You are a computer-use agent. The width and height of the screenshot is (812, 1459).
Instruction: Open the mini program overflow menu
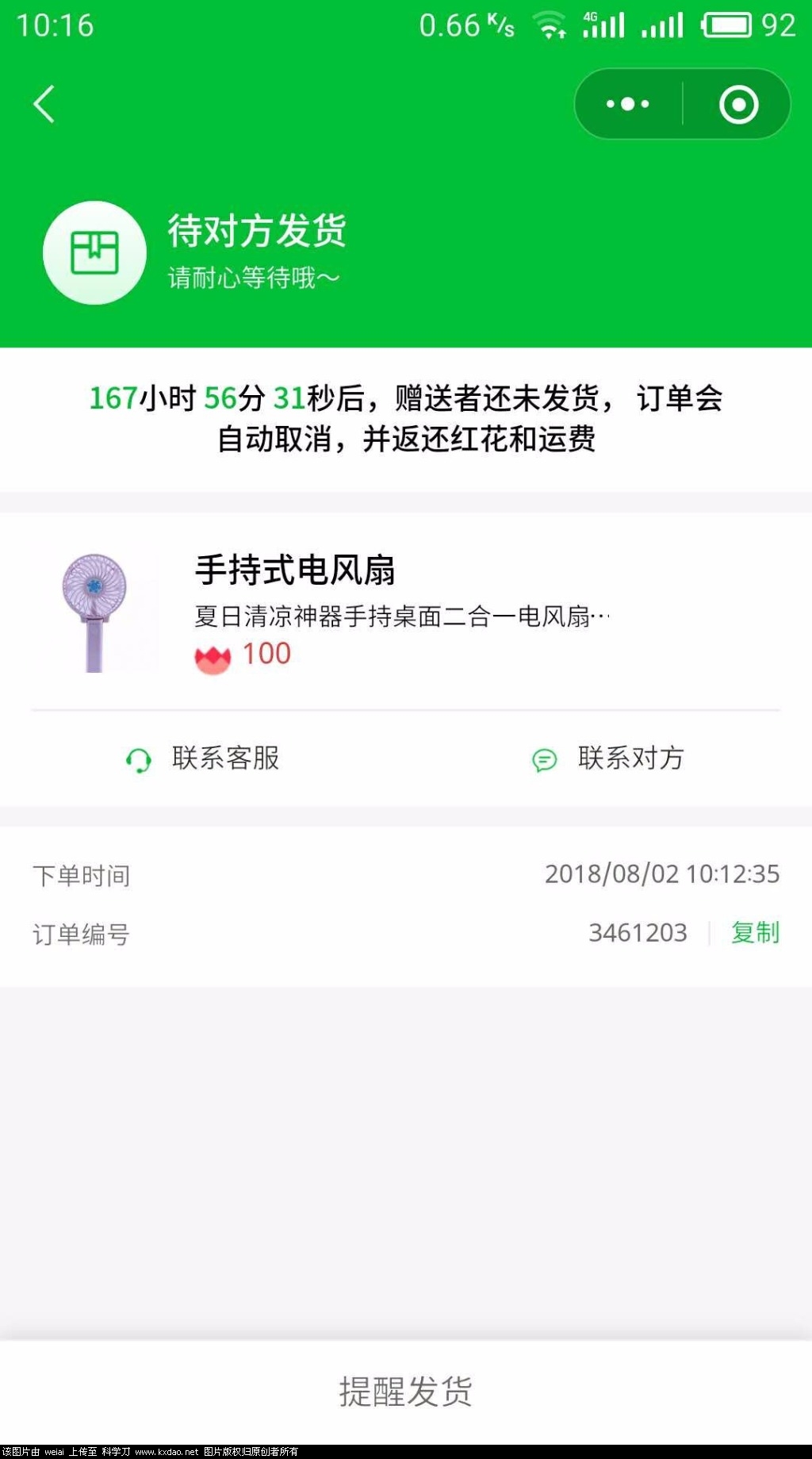627,104
